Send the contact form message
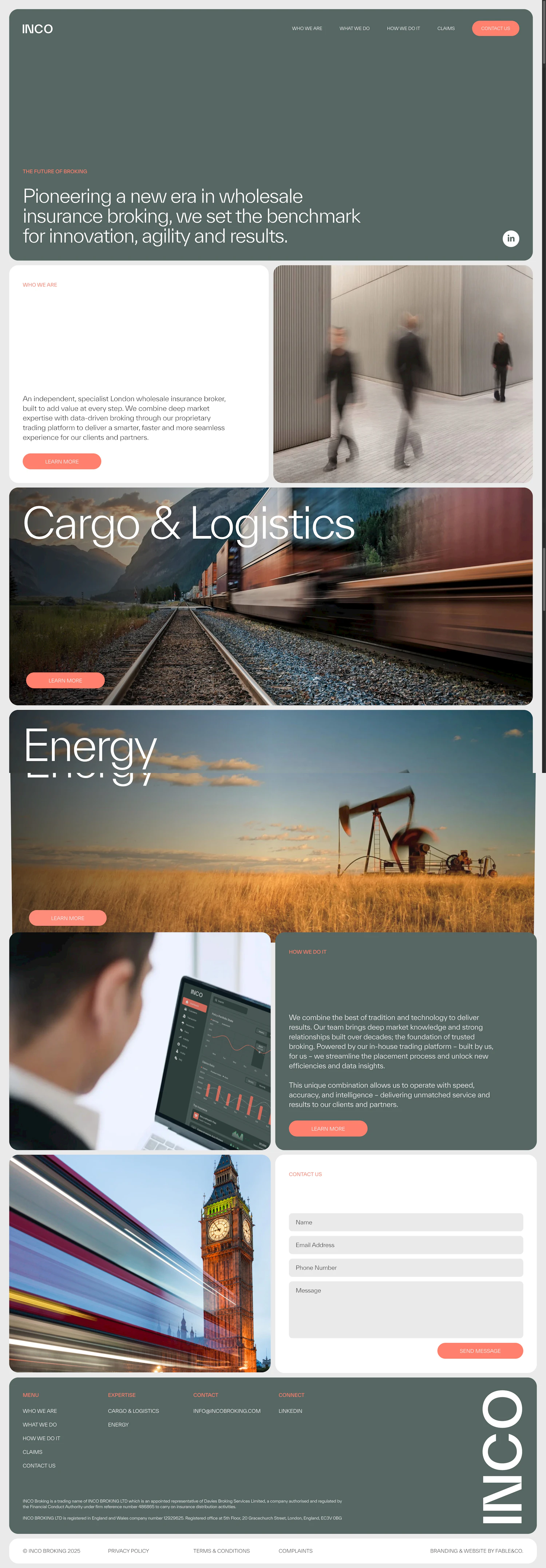The width and height of the screenshot is (546, 1568). [x=480, y=1351]
